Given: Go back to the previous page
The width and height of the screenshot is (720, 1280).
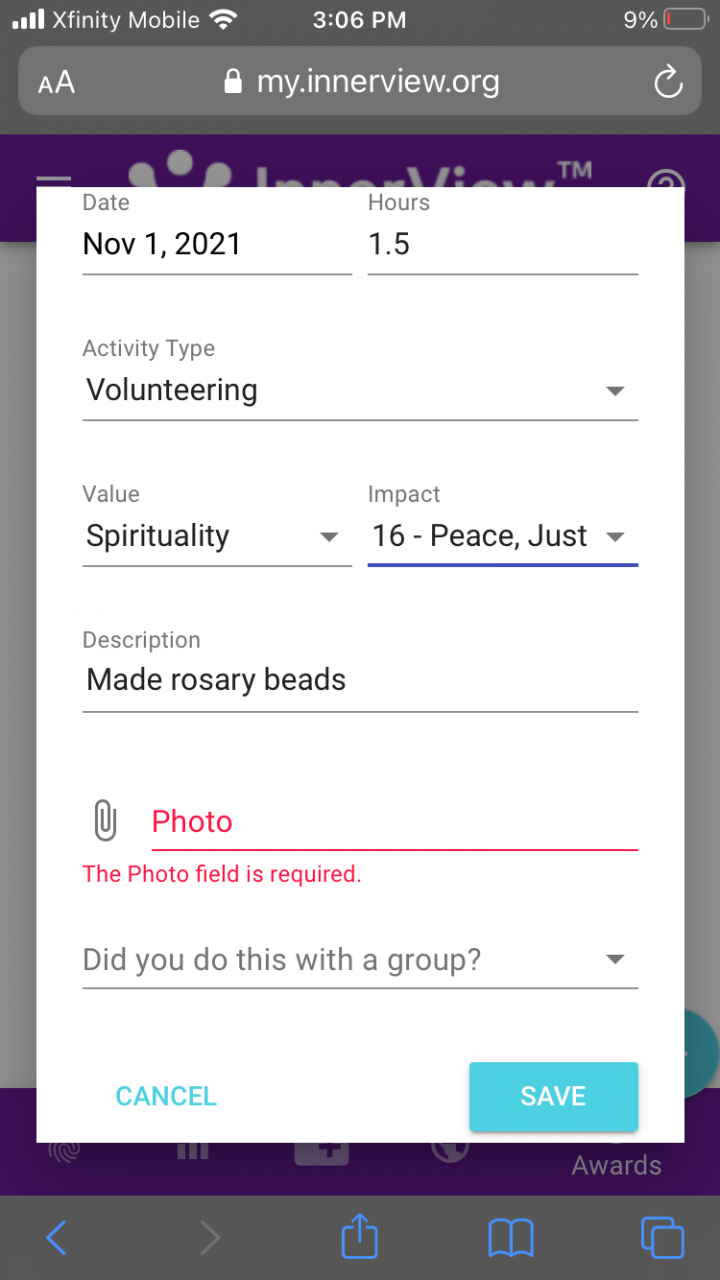Looking at the screenshot, I should pyautogui.click(x=57, y=1238).
